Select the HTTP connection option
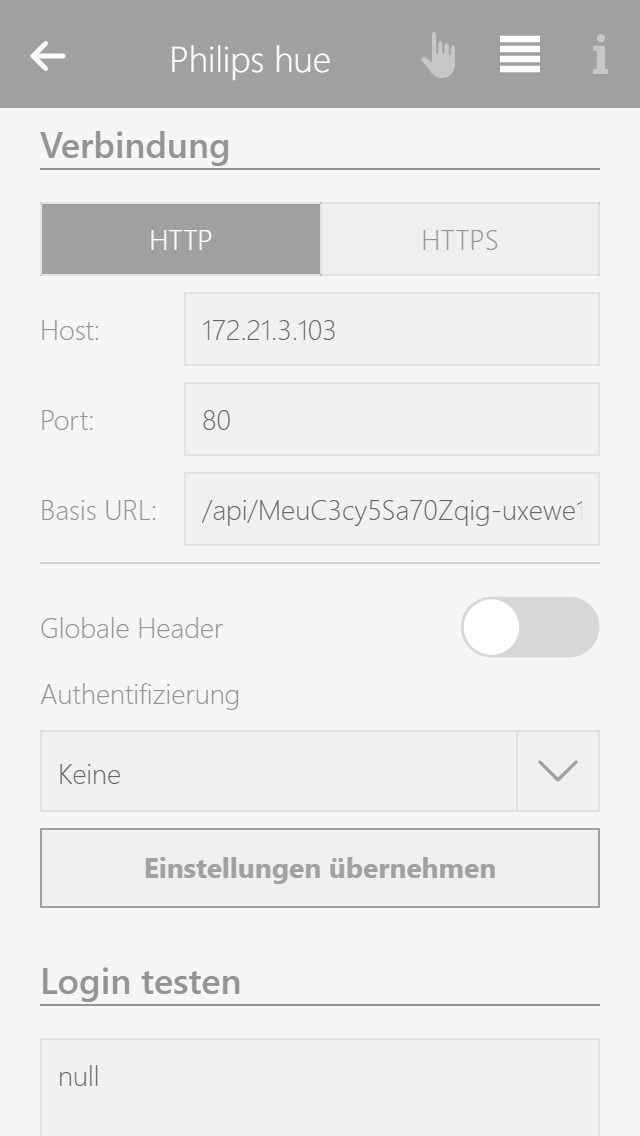This screenshot has width=640, height=1136. [x=181, y=240]
